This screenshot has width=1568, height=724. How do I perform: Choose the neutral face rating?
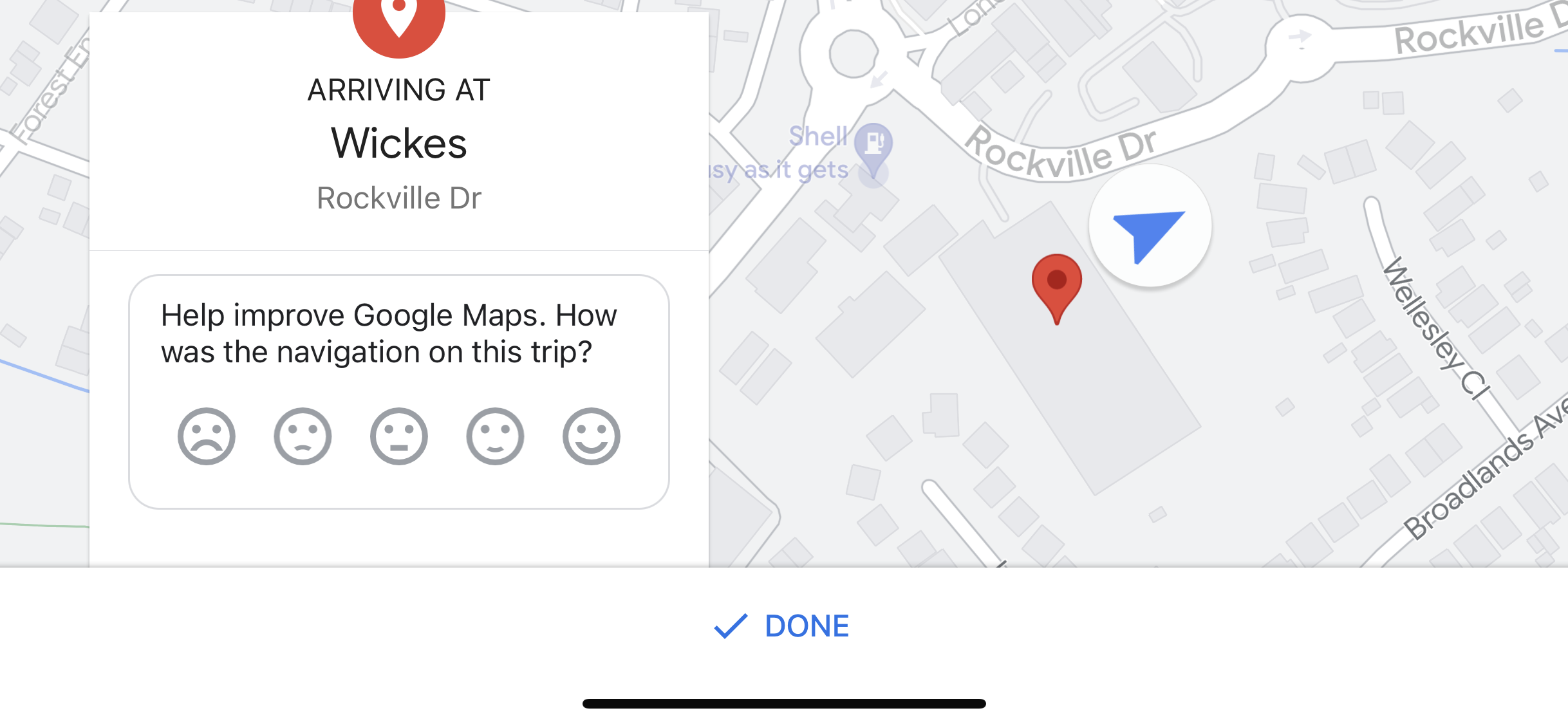[x=398, y=436]
